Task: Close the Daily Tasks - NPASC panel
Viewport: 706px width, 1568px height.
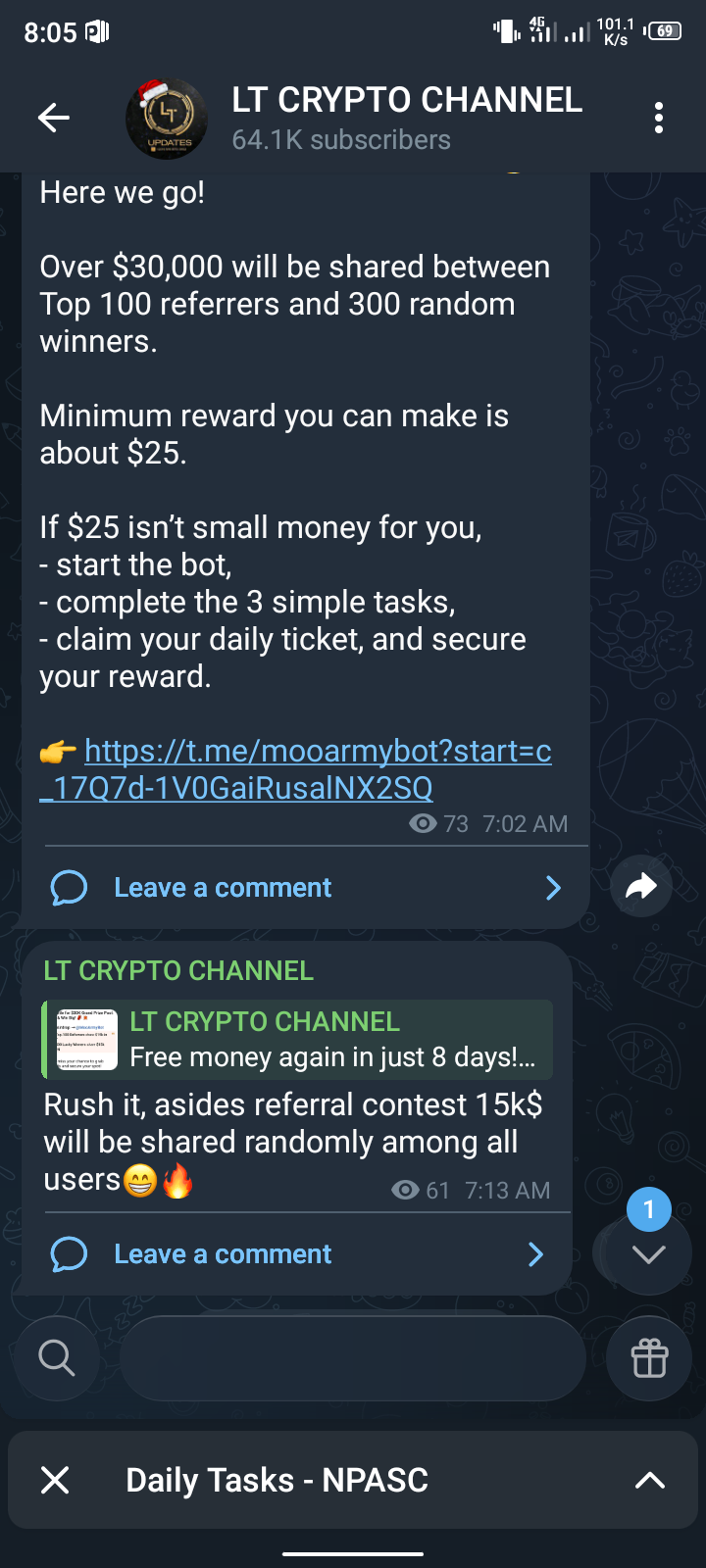Action: [56, 1480]
